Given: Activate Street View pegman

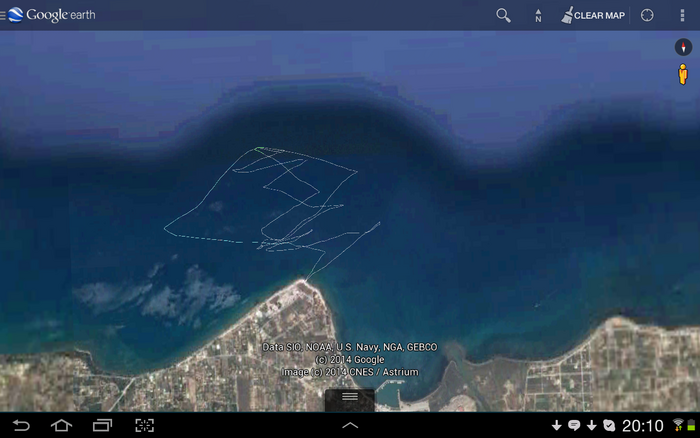Looking at the screenshot, I should (x=683, y=74).
